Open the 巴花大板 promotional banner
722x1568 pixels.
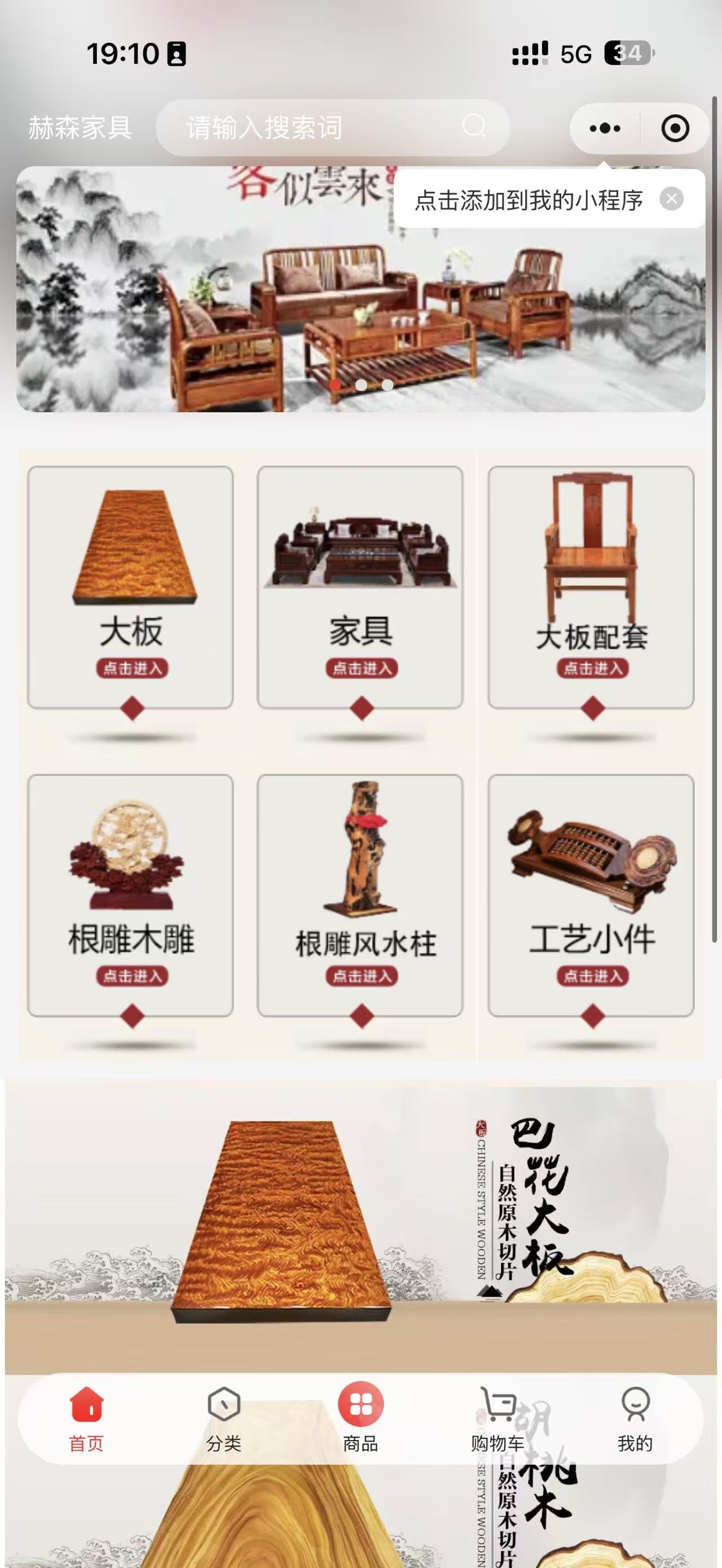click(x=360, y=1224)
